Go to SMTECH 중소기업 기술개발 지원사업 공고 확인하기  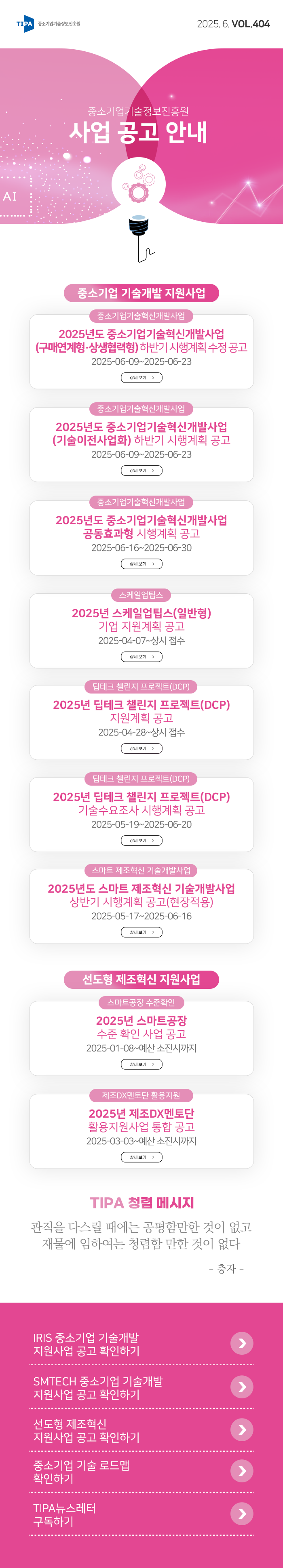[242, 1387]
